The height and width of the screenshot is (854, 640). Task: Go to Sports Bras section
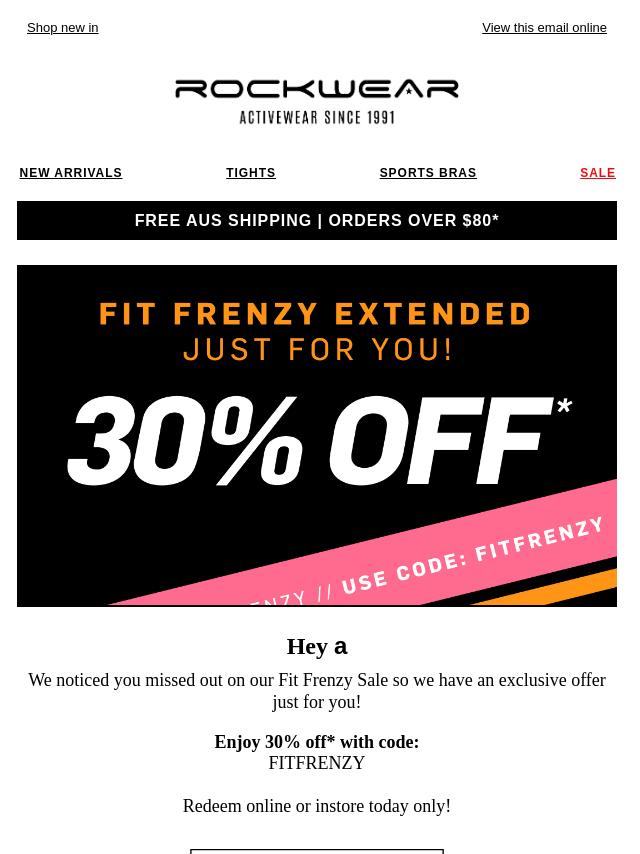pos(427,173)
